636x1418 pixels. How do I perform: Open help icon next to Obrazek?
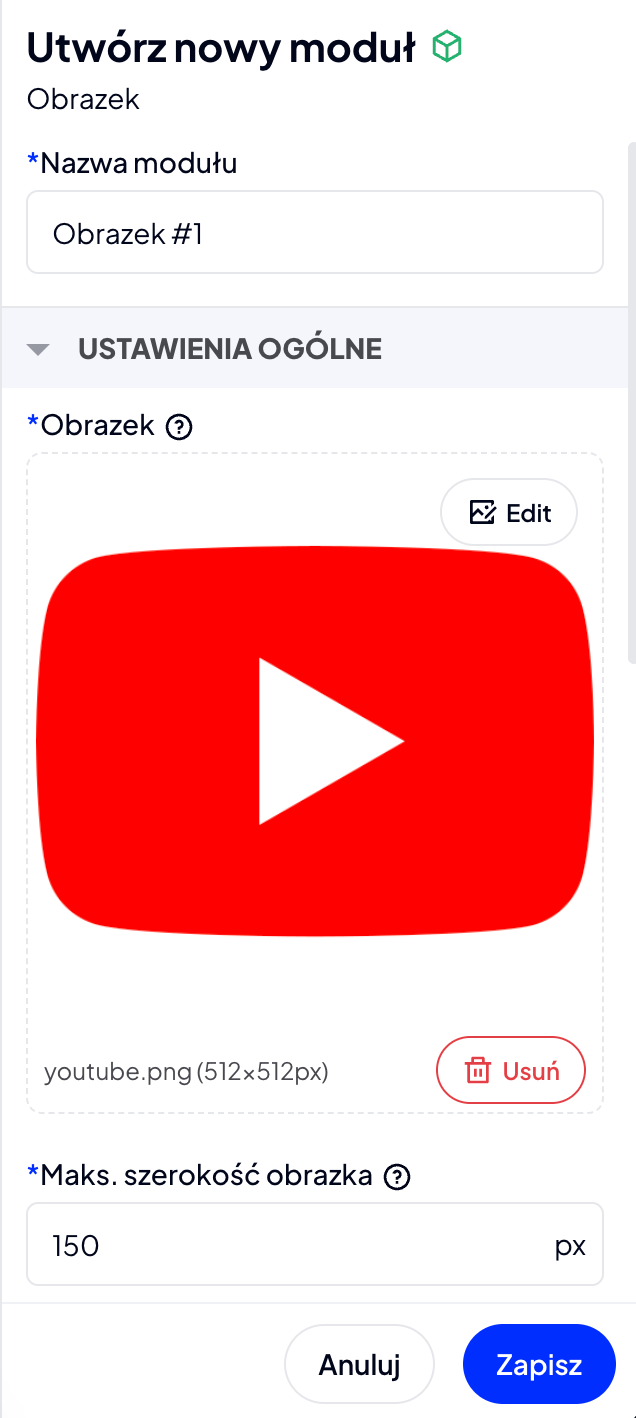[179, 427]
